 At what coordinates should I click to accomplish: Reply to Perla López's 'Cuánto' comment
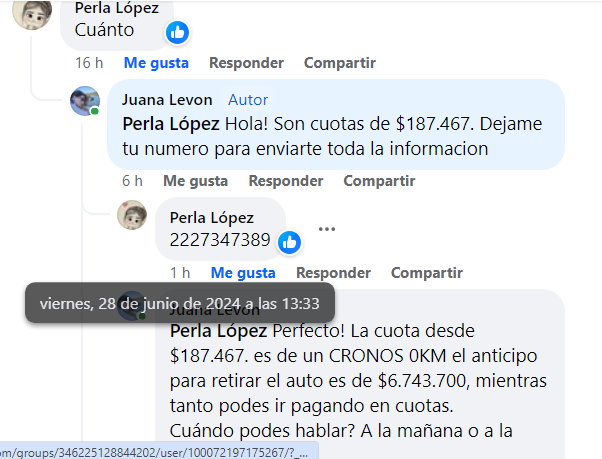point(246,63)
